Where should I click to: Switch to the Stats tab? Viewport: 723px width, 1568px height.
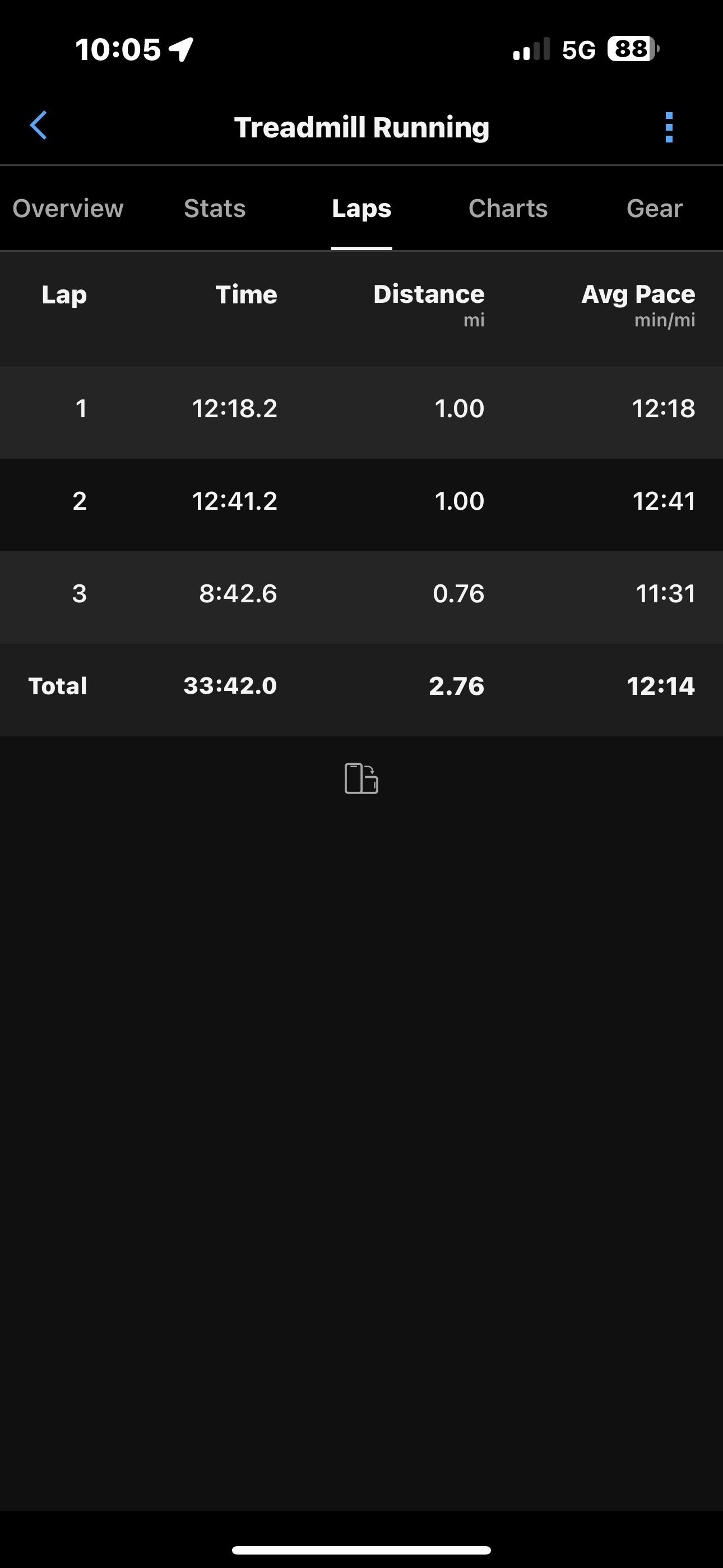215,208
